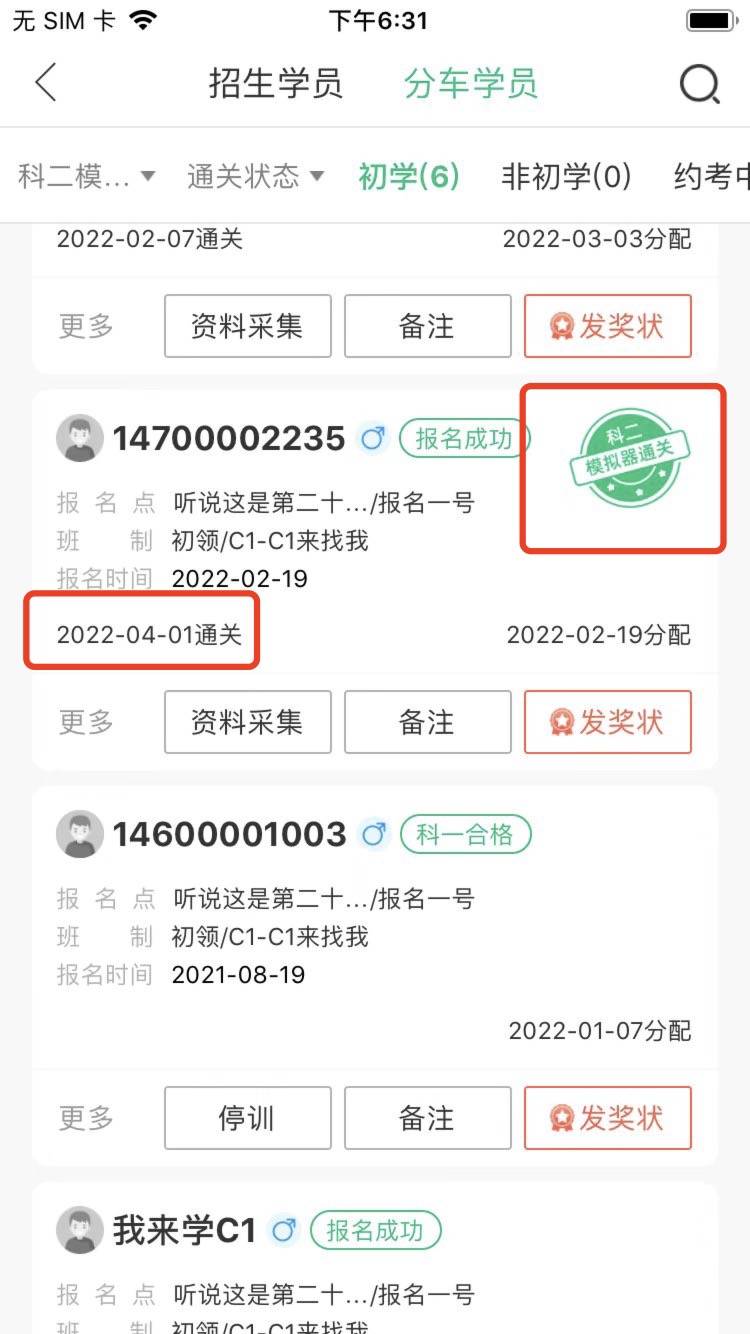Switch to the 招生学员 tab

coord(275,84)
